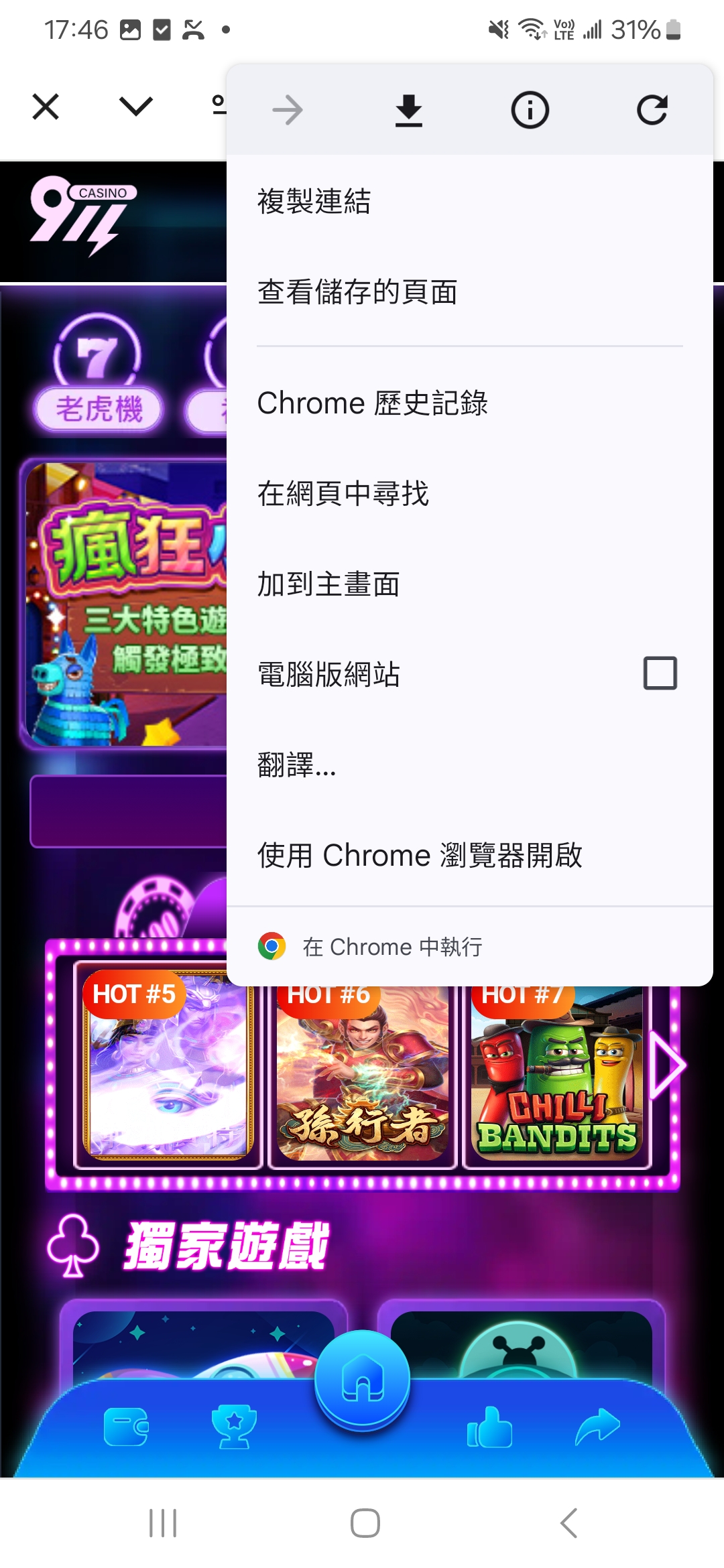724x1568 pixels.
Task: Open 查看儲存的頁面
Action: [357, 292]
